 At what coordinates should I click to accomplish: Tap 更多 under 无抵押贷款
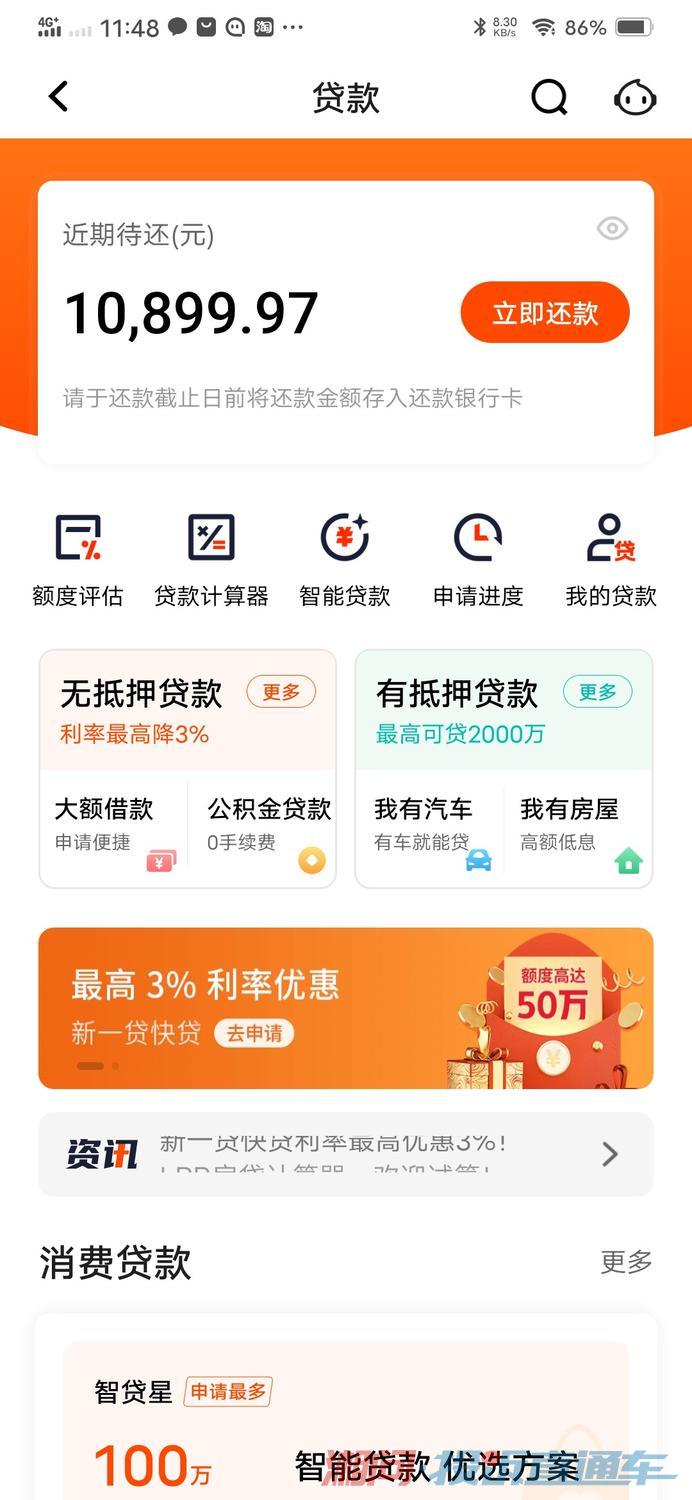(281, 692)
